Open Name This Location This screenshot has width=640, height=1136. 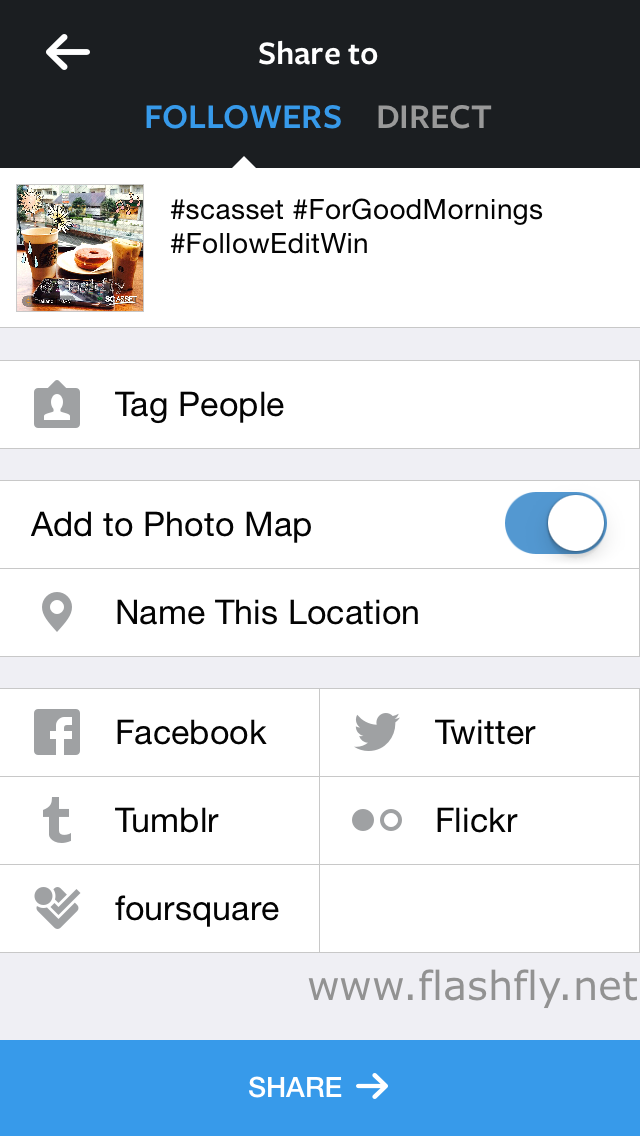pyautogui.click(x=319, y=613)
